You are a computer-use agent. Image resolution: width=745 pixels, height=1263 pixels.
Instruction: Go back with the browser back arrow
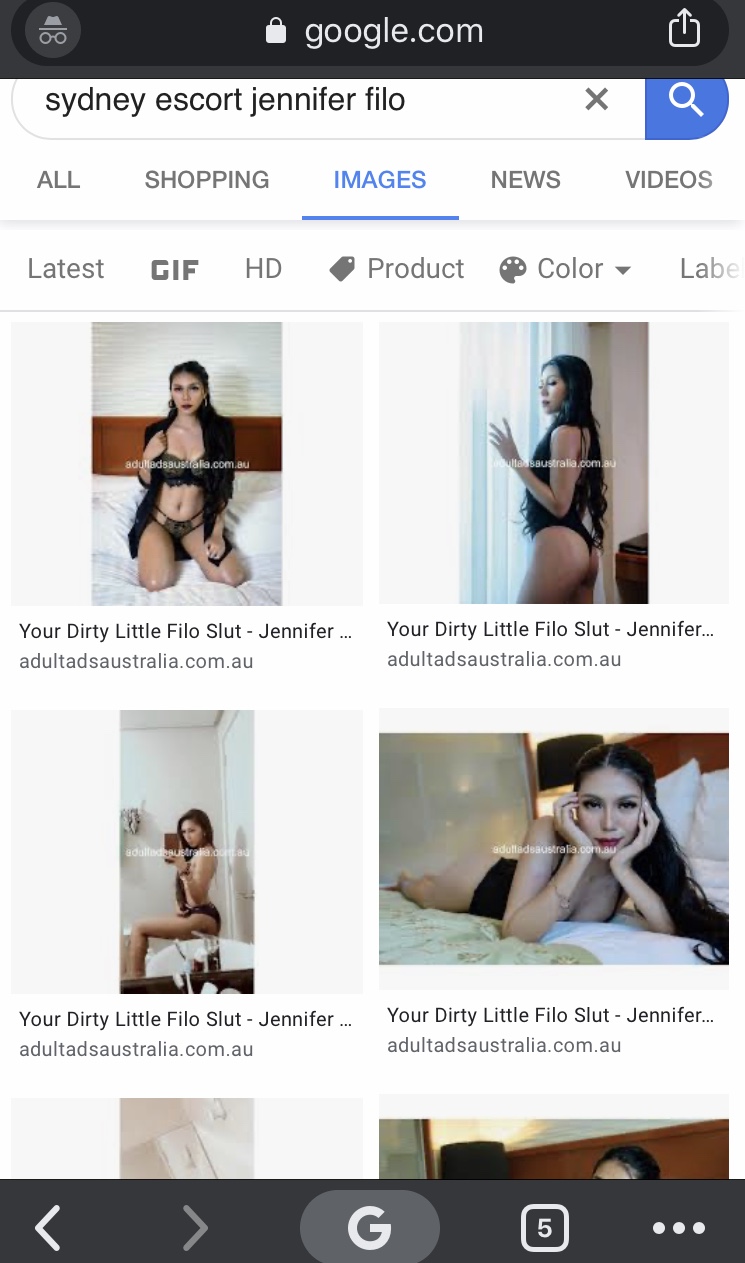pyautogui.click(x=48, y=1227)
